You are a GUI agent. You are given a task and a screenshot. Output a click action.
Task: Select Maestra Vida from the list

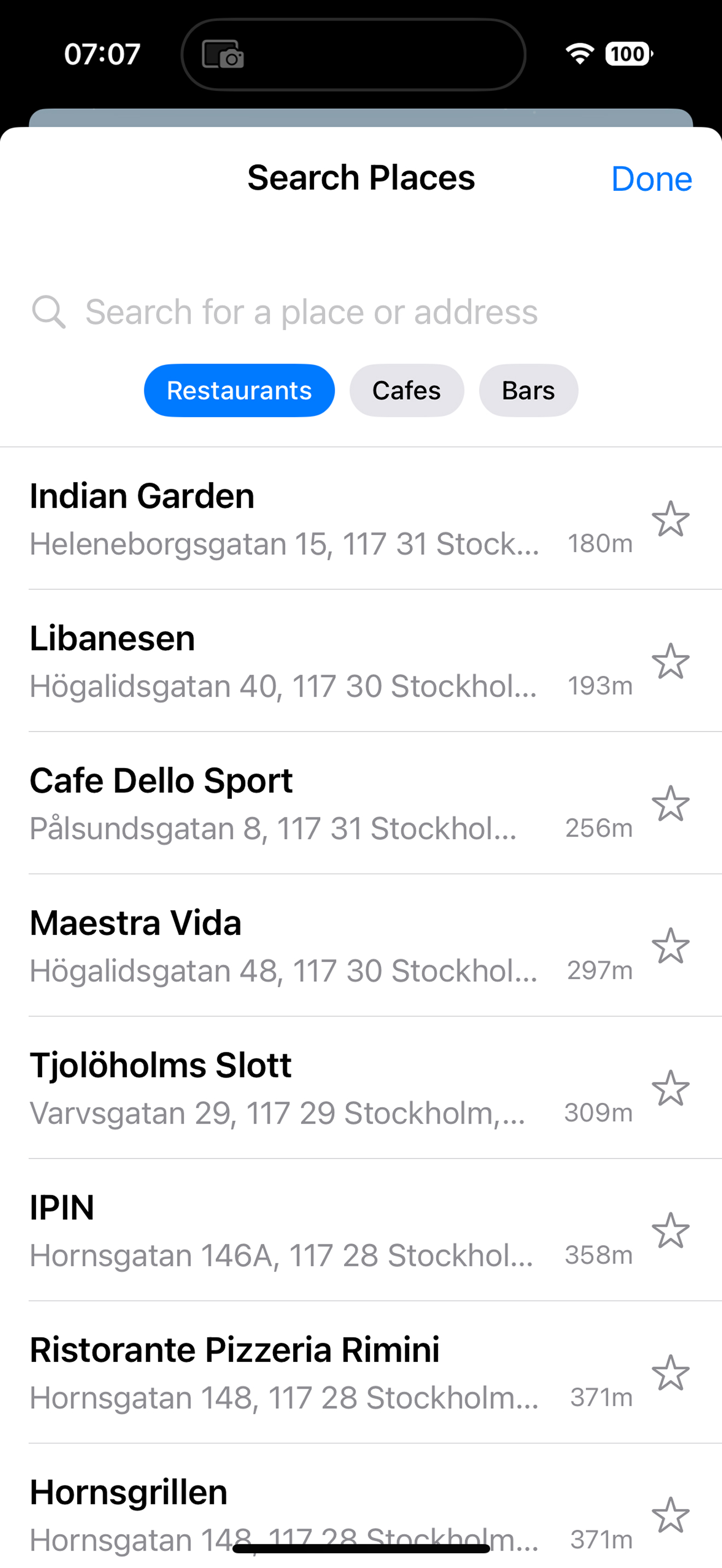pyautogui.click(x=332, y=945)
